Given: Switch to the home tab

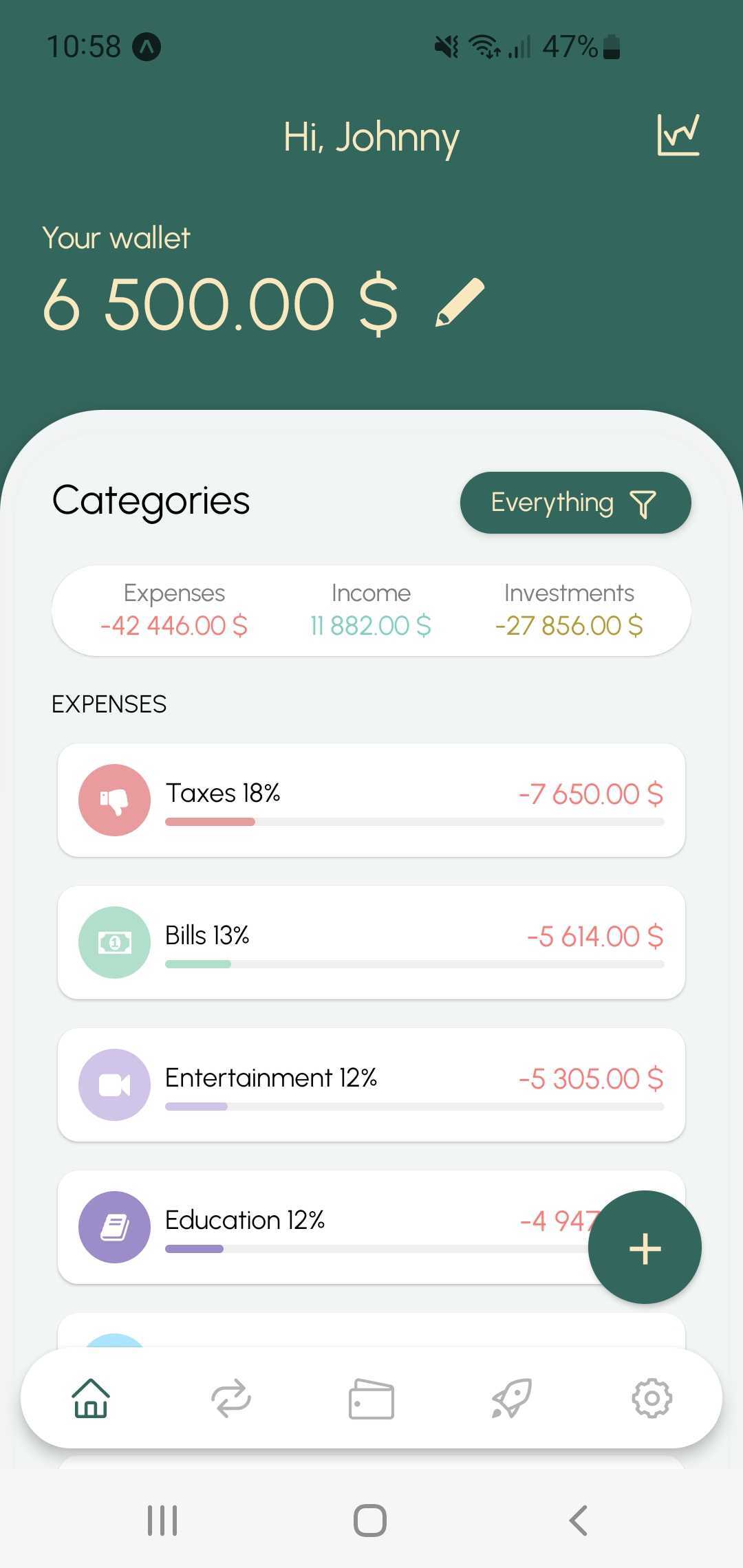Looking at the screenshot, I should tap(91, 1398).
